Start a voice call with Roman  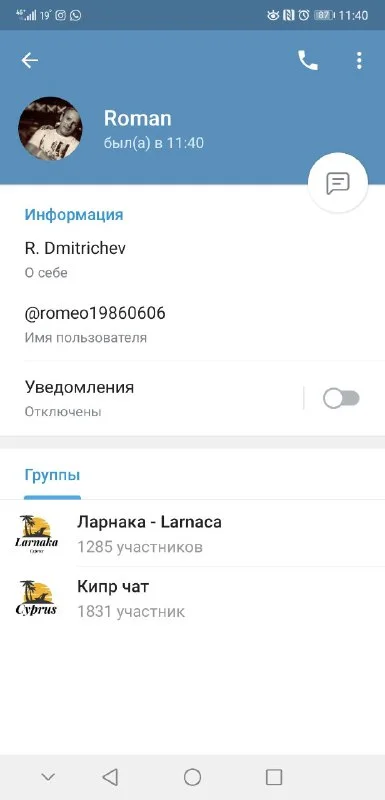(x=307, y=61)
